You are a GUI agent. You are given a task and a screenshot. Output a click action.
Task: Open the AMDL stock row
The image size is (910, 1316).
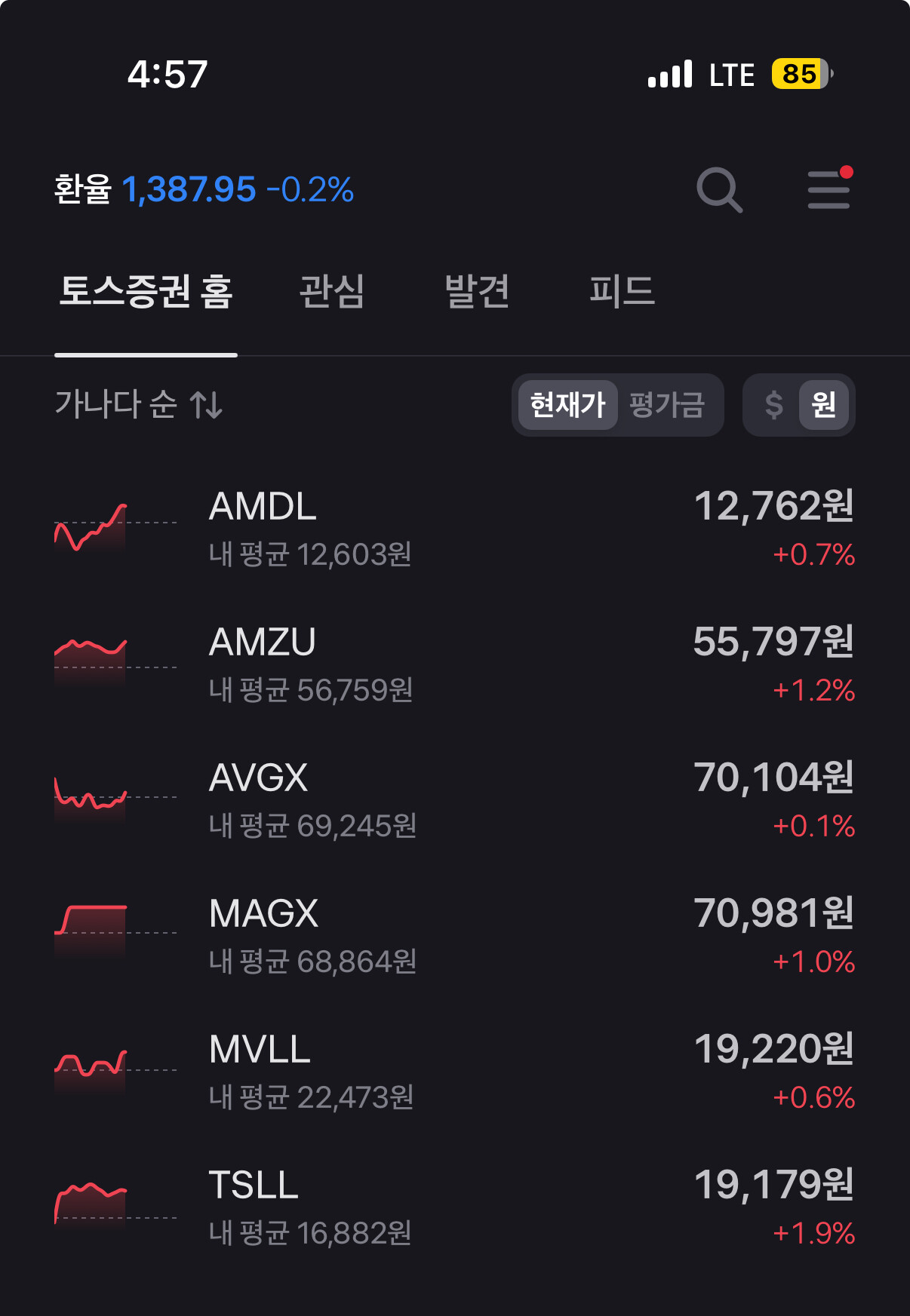click(x=454, y=529)
